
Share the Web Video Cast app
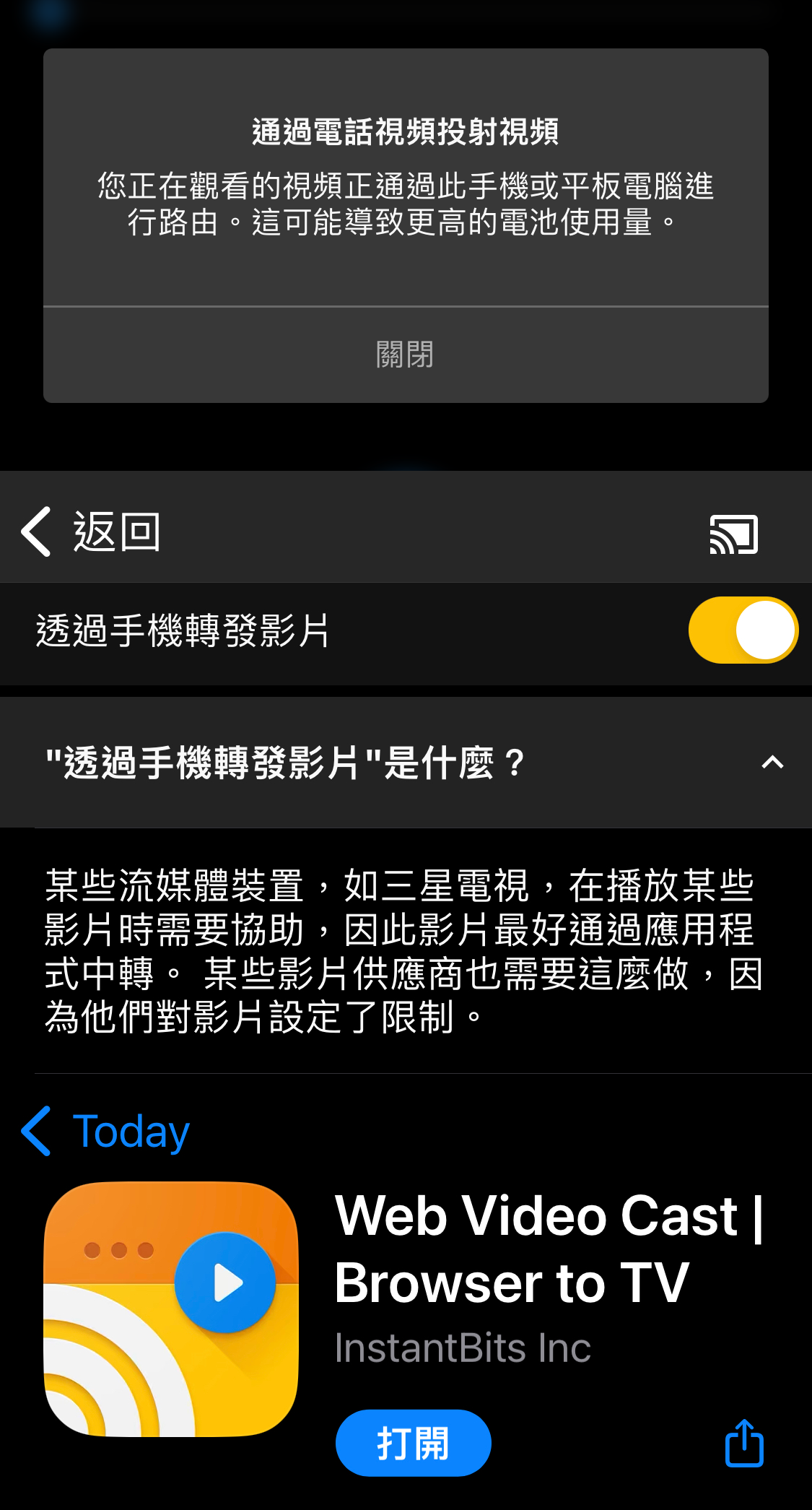744,1443
